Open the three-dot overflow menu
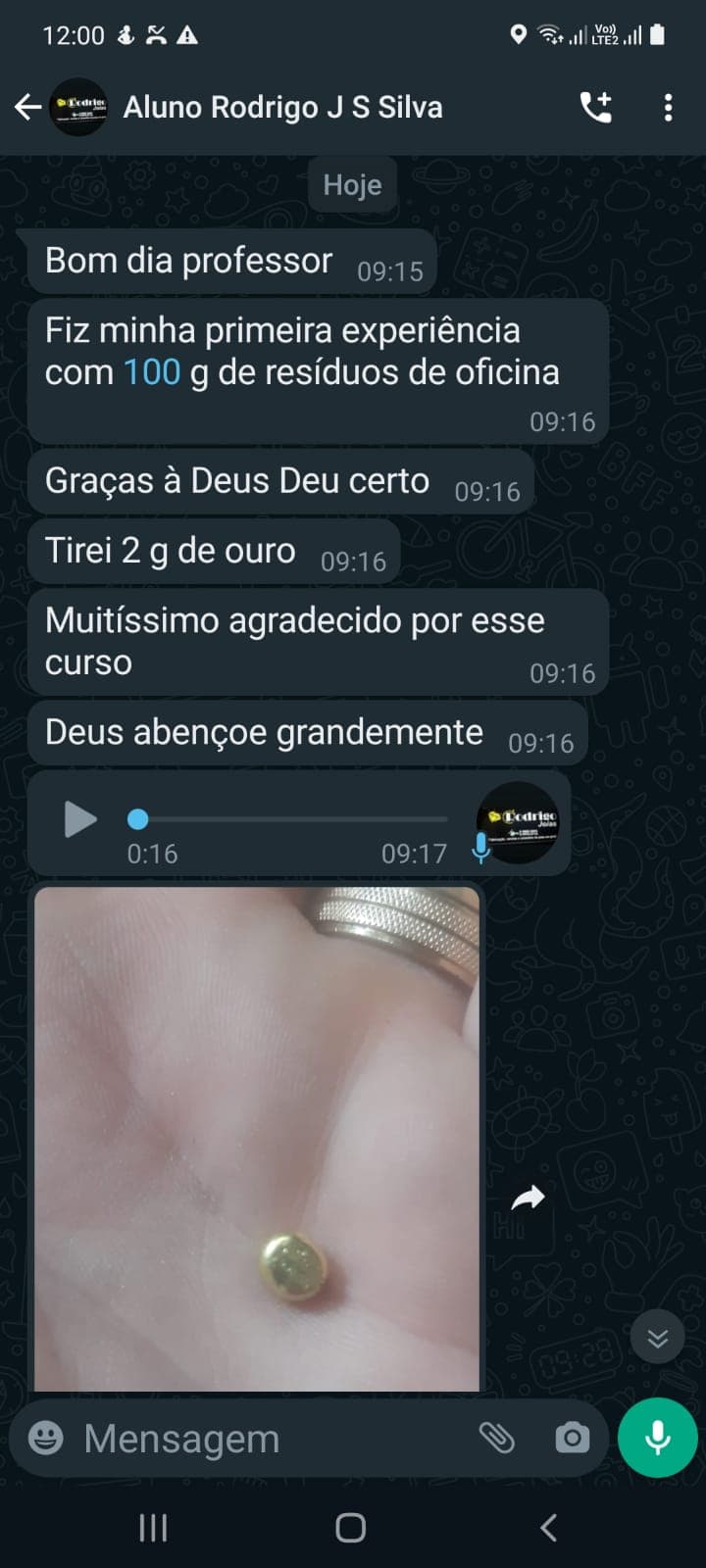Screen dimensions: 706x1568 (x=670, y=108)
